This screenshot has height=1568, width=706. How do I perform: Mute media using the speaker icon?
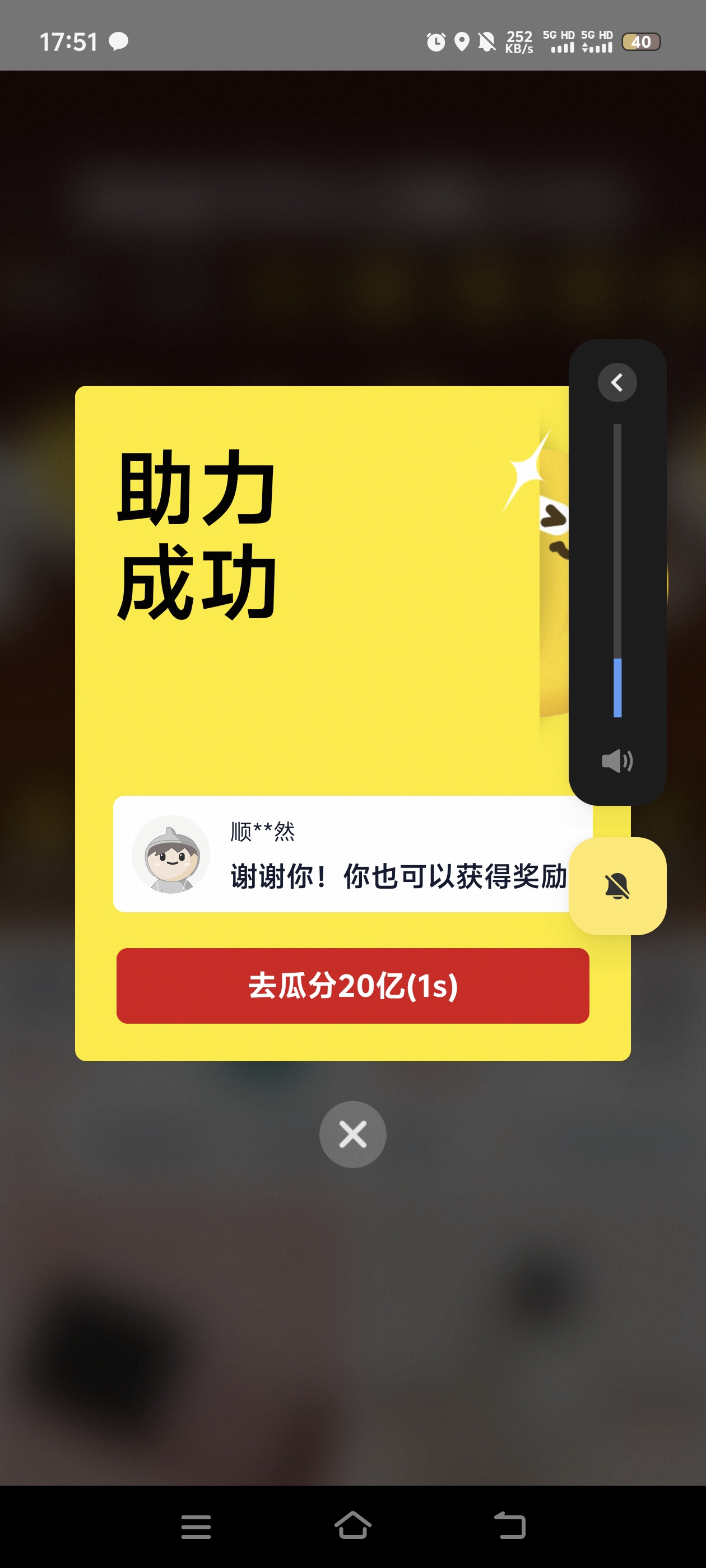click(x=616, y=761)
